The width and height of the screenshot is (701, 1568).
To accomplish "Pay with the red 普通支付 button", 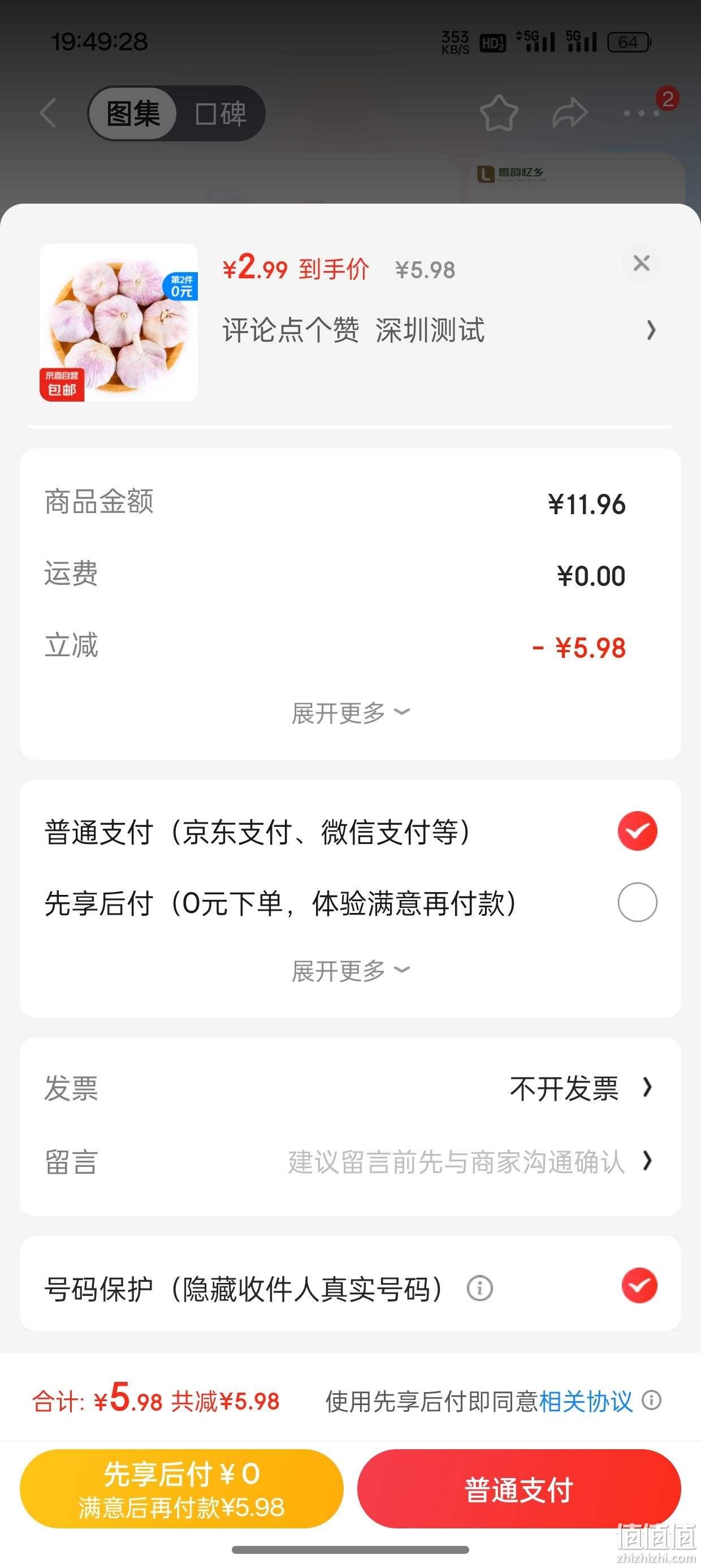I will [x=518, y=1488].
